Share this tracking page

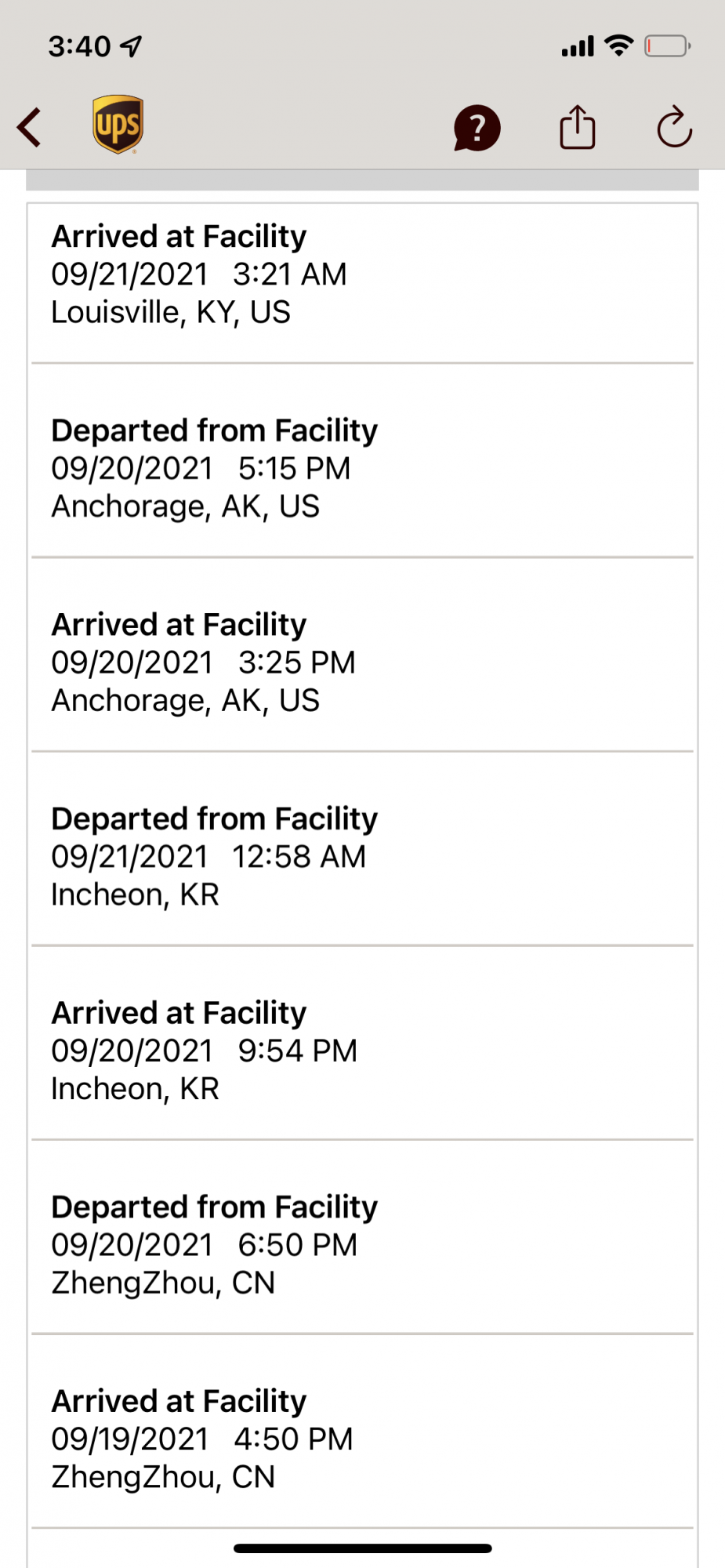pos(578,127)
